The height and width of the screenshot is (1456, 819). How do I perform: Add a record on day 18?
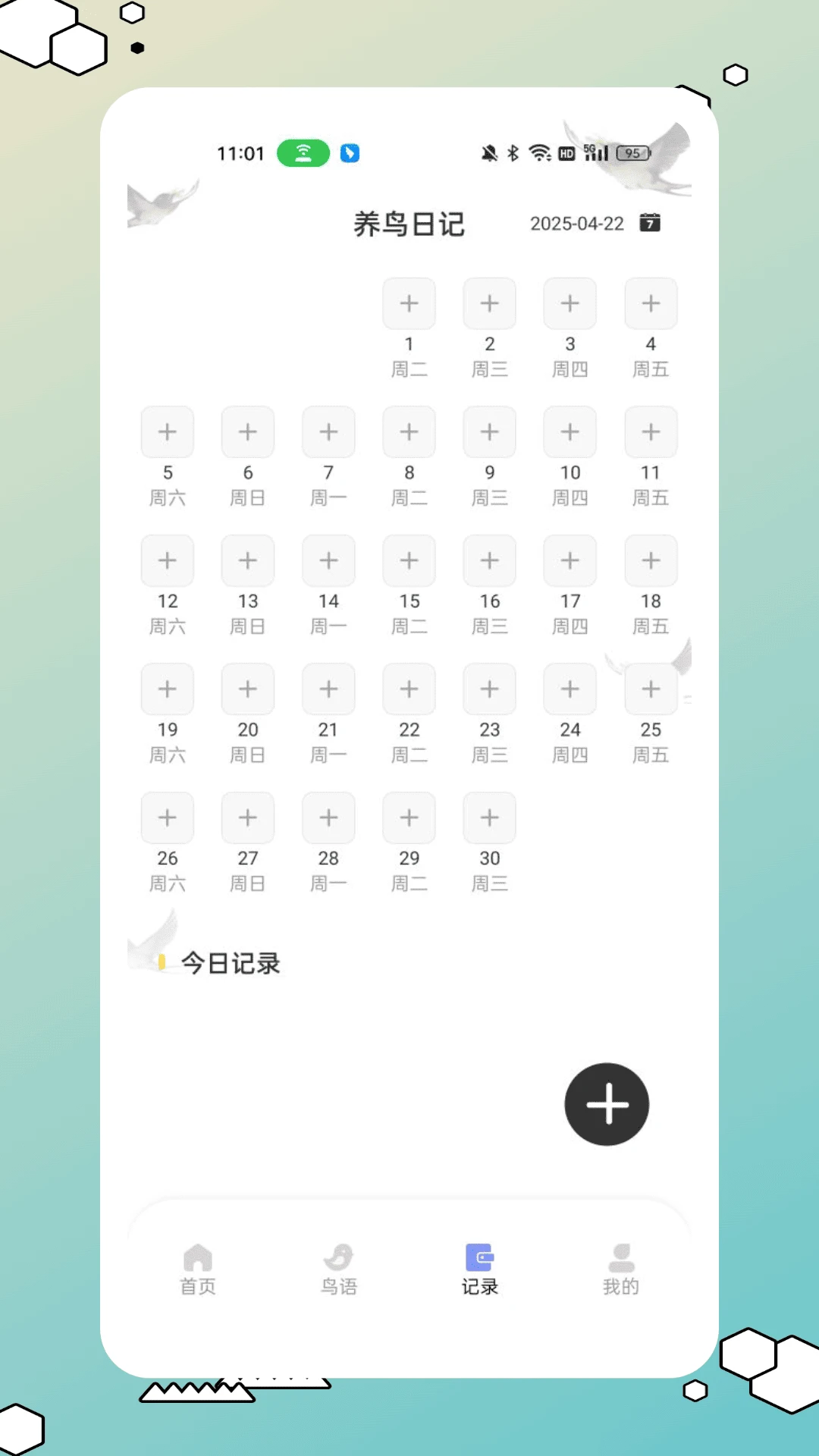[x=650, y=560]
